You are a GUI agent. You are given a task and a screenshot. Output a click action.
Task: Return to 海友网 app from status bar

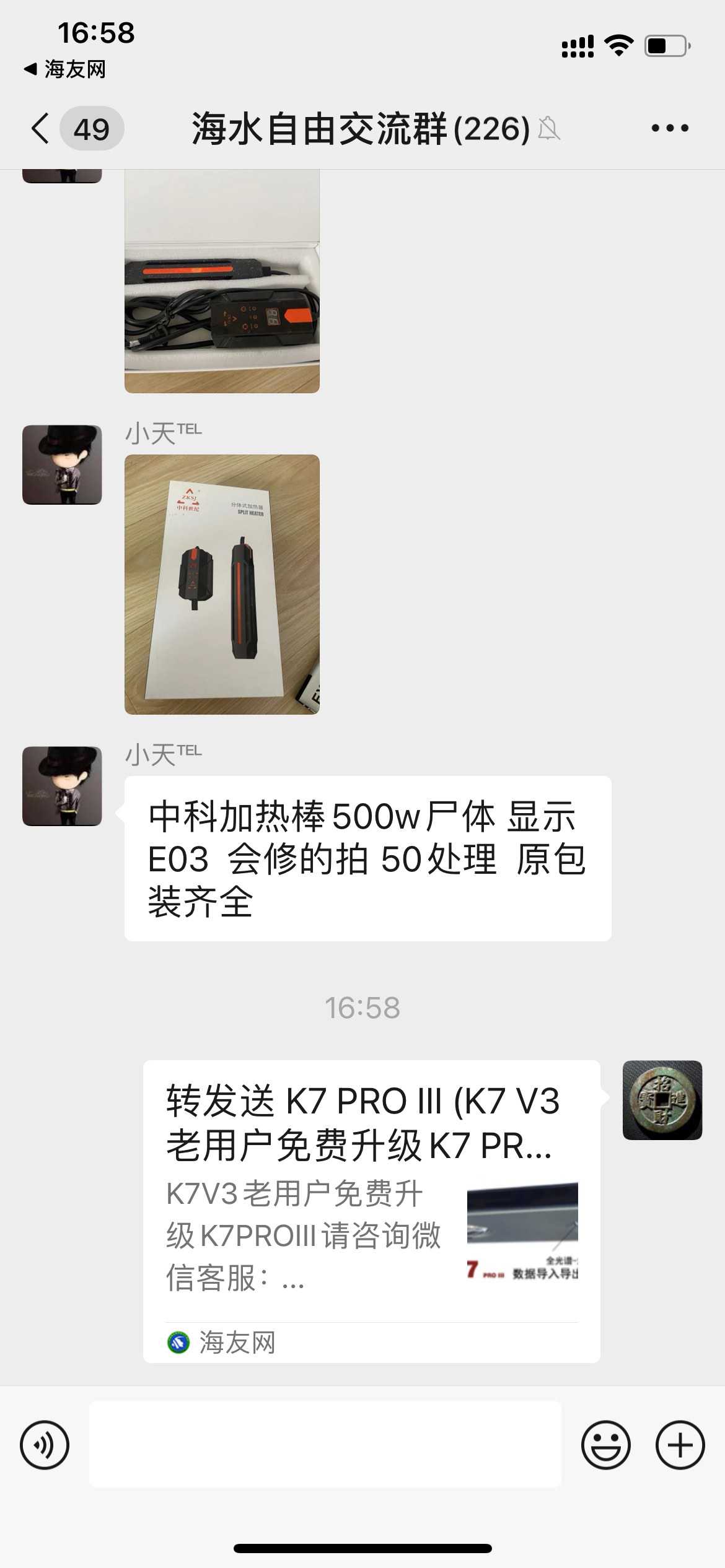(x=65, y=69)
